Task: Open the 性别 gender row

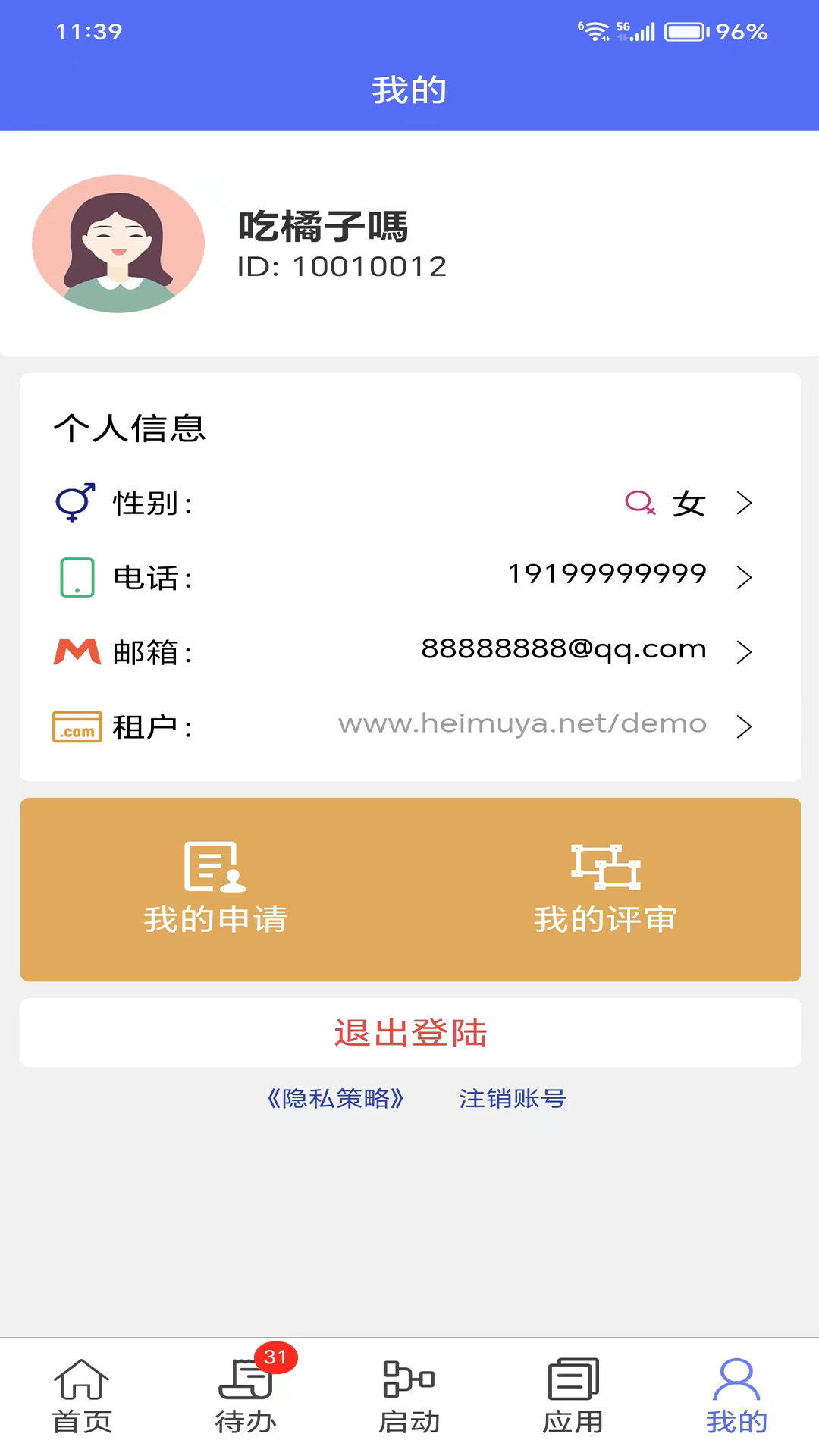Action: click(409, 503)
